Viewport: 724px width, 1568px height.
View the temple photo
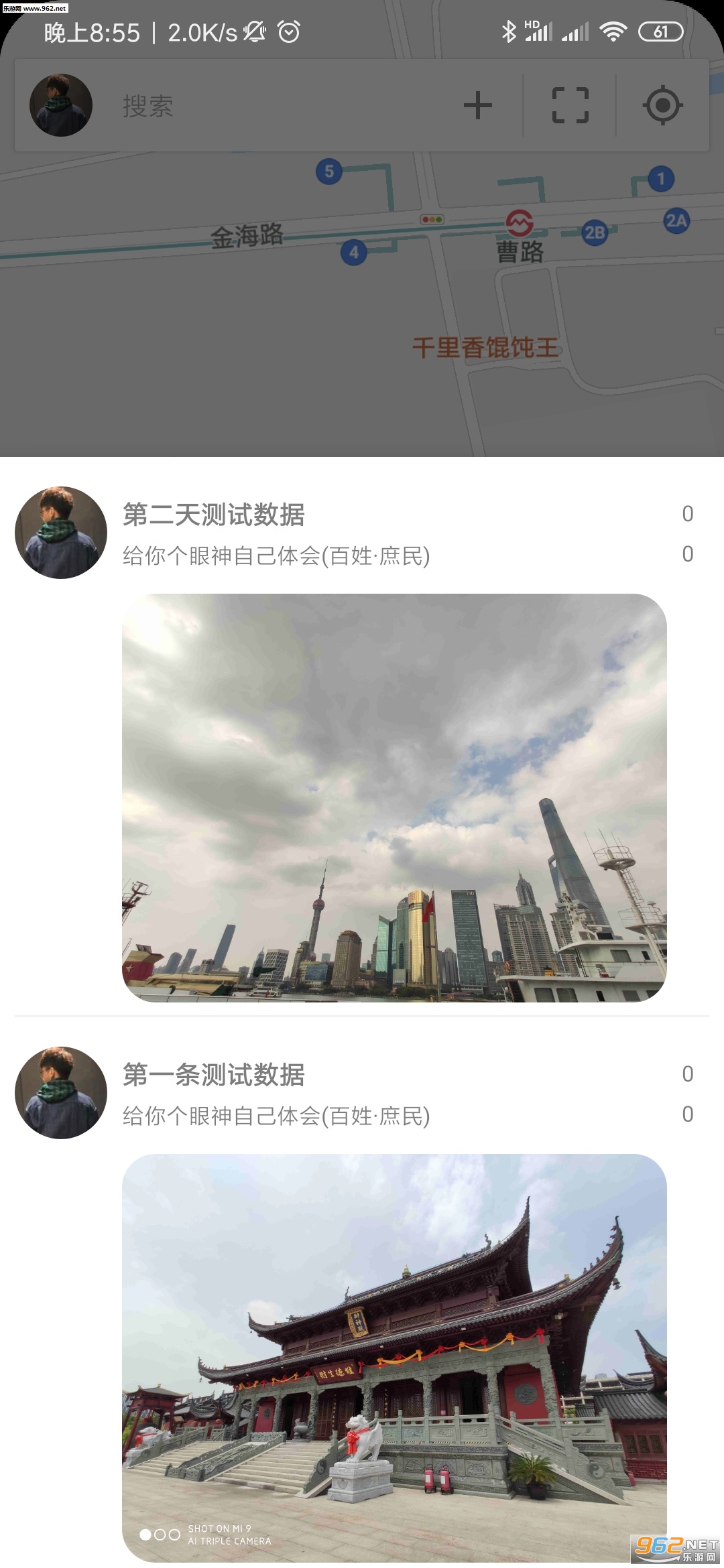click(394, 1357)
